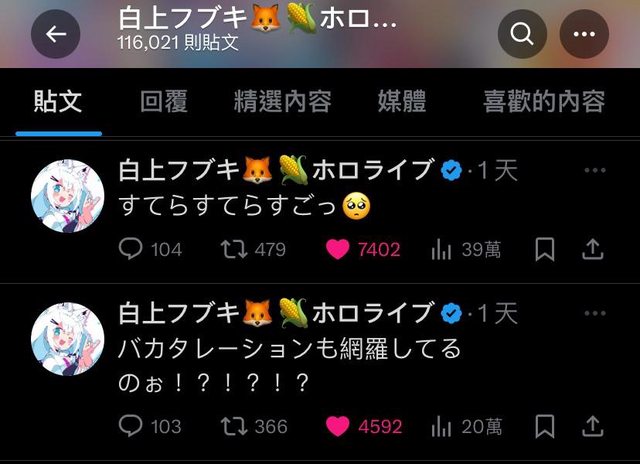Image resolution: width=640 pixels, height=464 pixels.
Task: Switch to the 貼文 tab
Action: click(58, 102)
